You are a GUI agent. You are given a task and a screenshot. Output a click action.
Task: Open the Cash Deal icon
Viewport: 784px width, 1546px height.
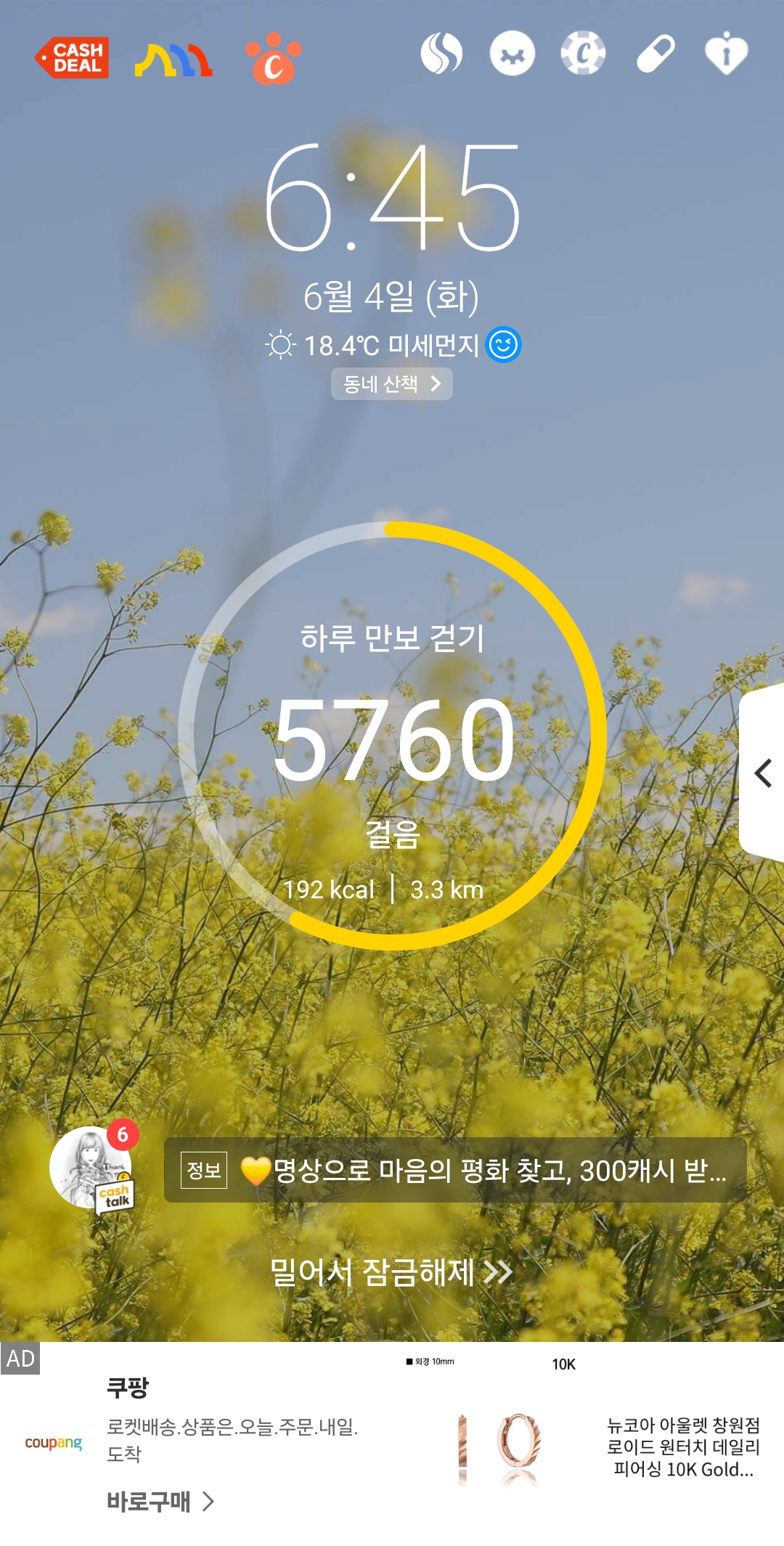(x=72, y=57)
